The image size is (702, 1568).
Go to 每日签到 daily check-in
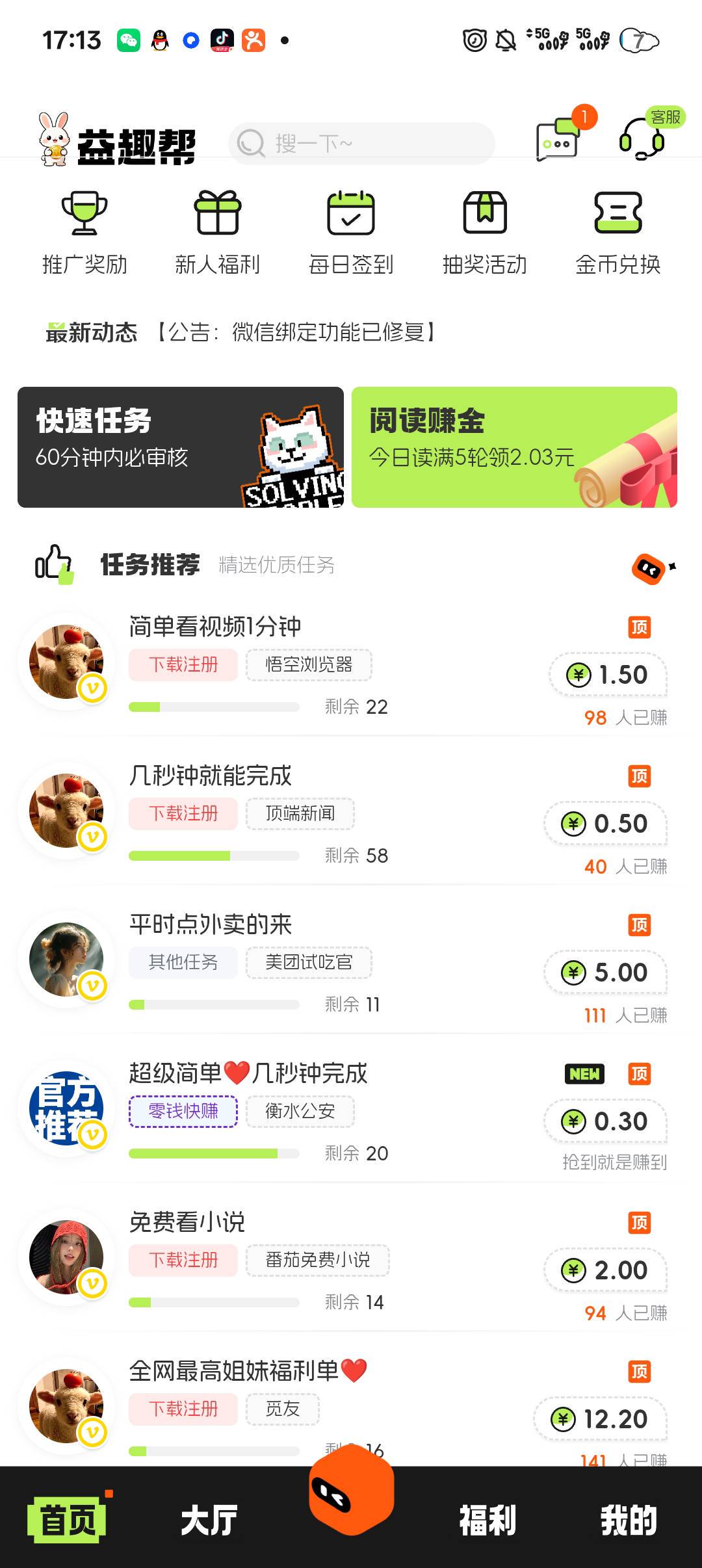click(351, 233)
